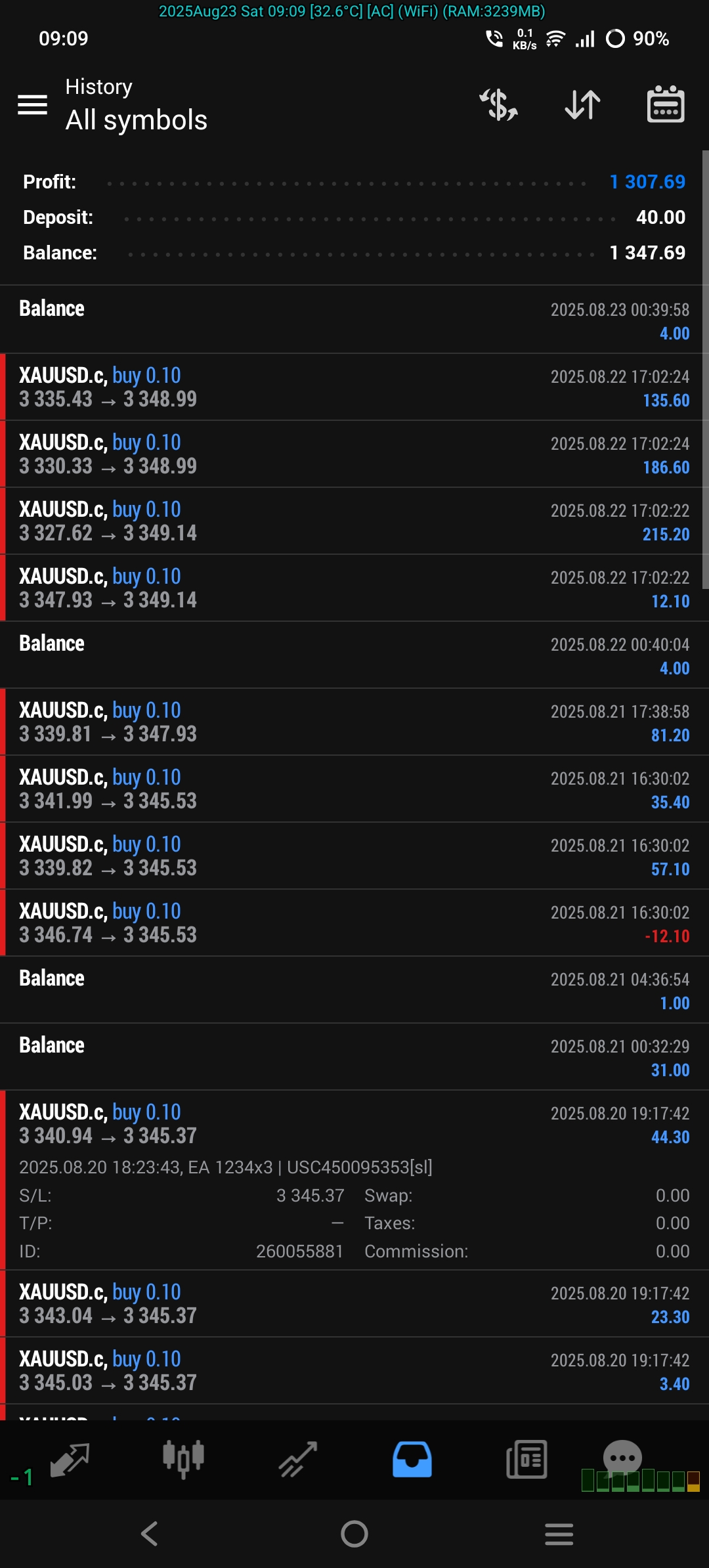Expand the XAUUSD.c trade with profit 135.60
Image resolution: width=709 pixels, height=1568 pixels.
[354, 387]
